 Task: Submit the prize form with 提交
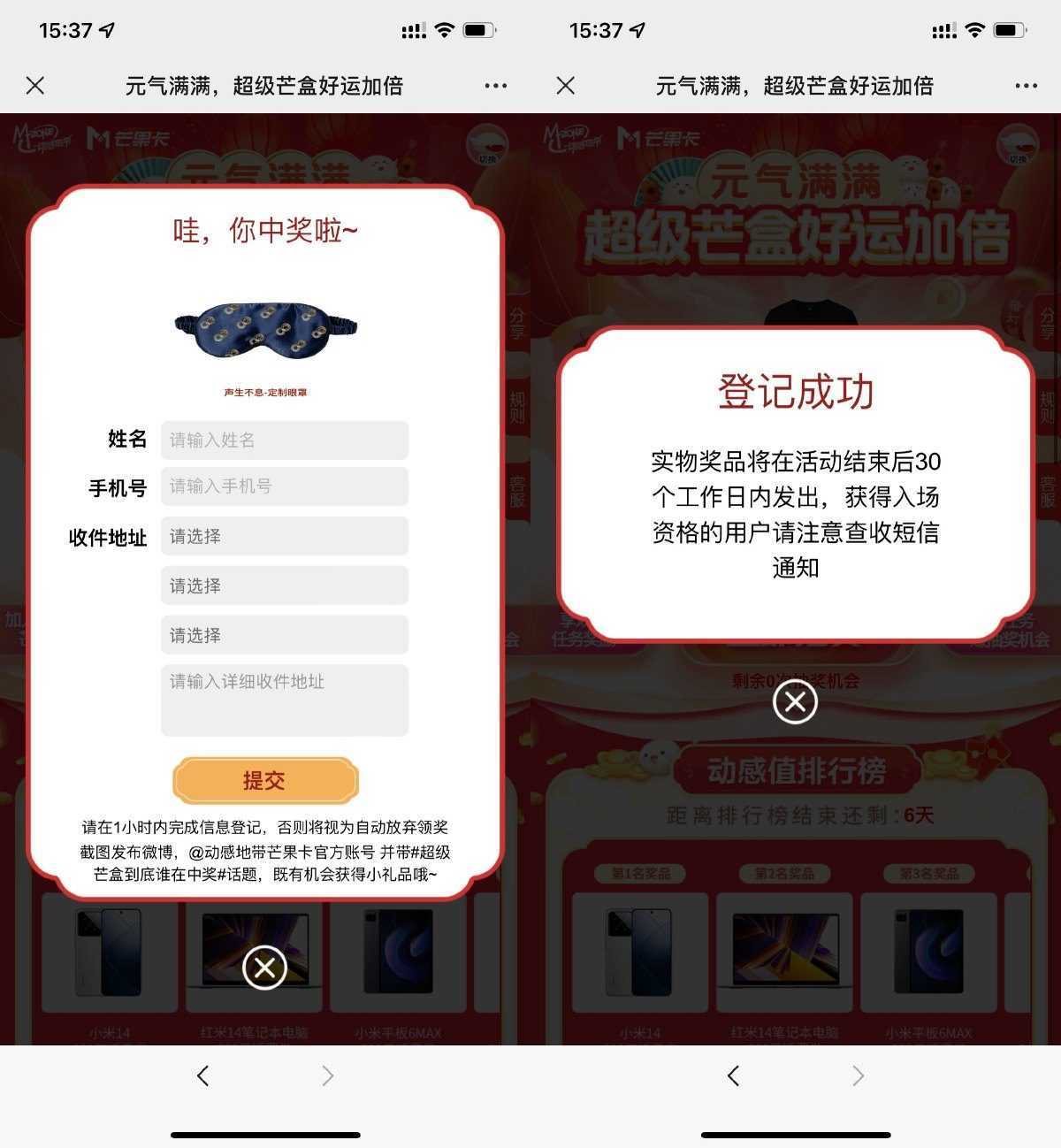click(264, 780)
